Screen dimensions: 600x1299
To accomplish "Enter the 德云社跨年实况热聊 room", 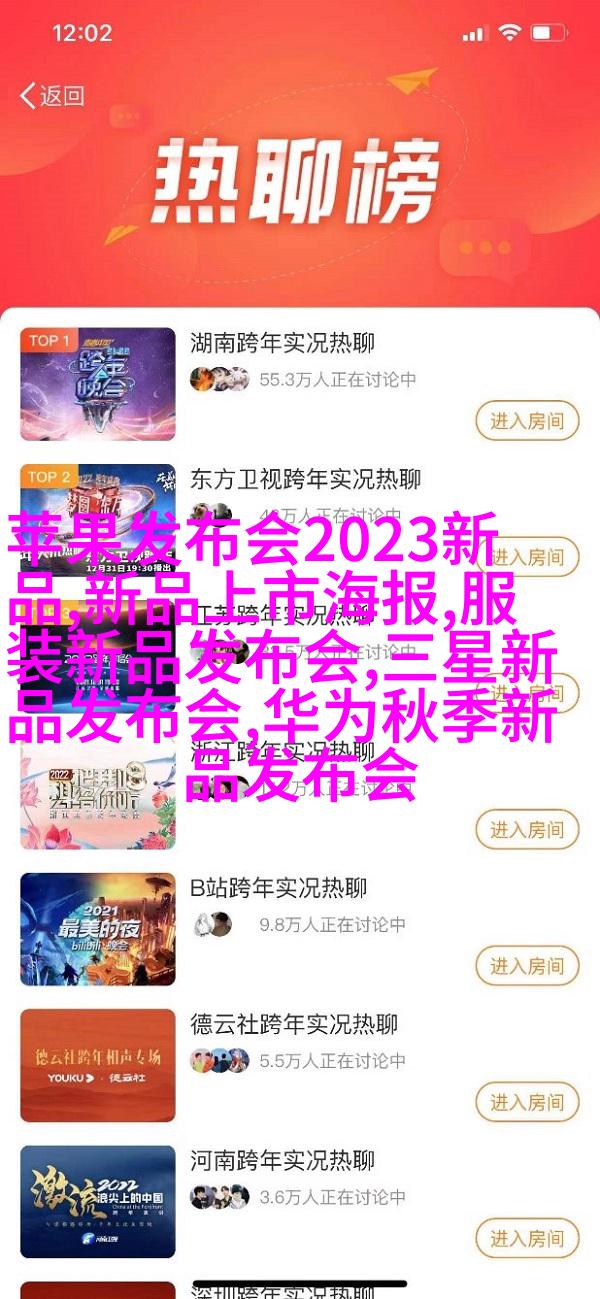I will tap(526, 1103).
